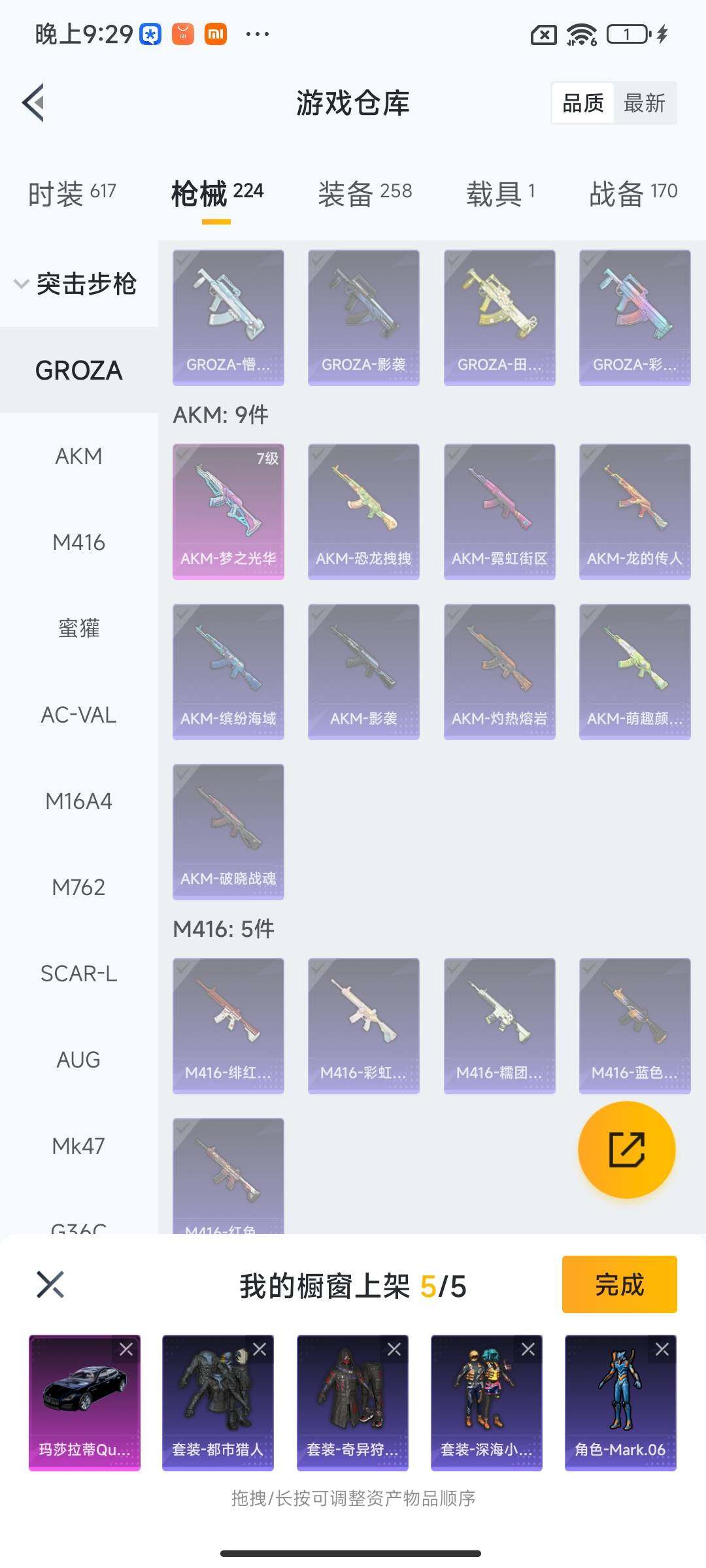Jump to M416 in the side list
The width and height of the screenshot is (706, 1568).
click(x=78, y=542)
